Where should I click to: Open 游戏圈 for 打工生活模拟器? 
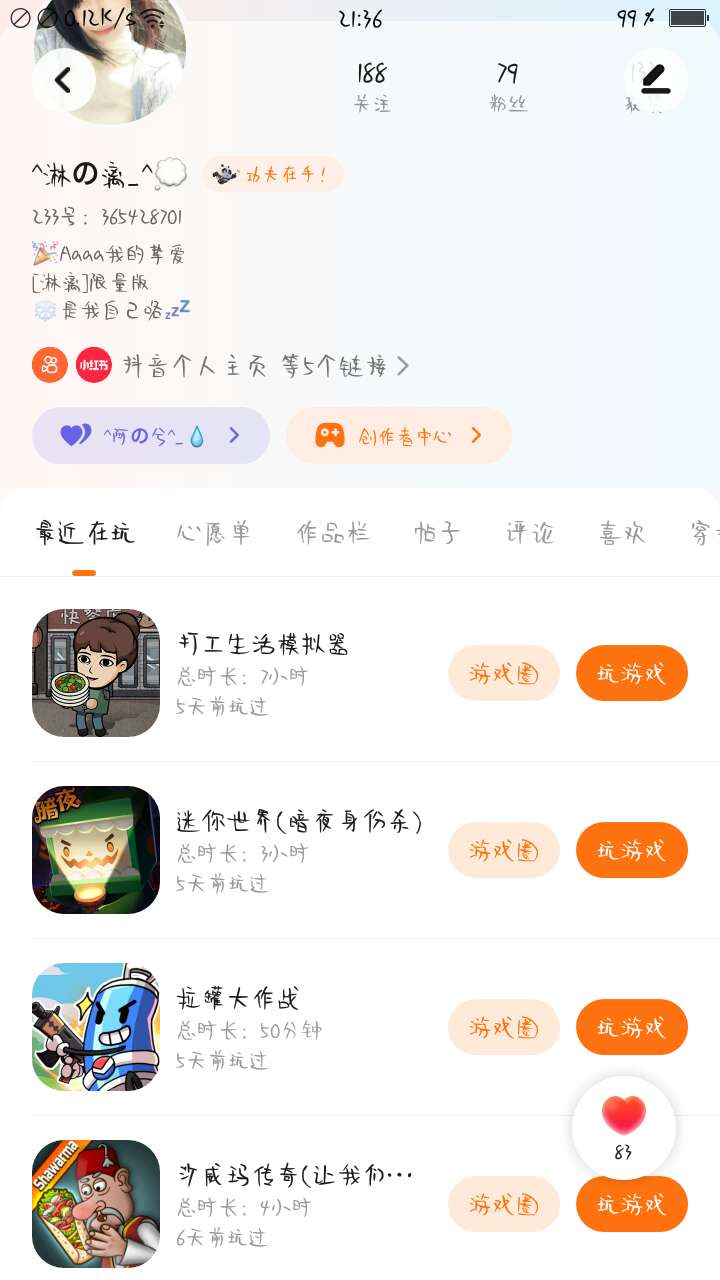pyautogui.click(x=503, y=673)
